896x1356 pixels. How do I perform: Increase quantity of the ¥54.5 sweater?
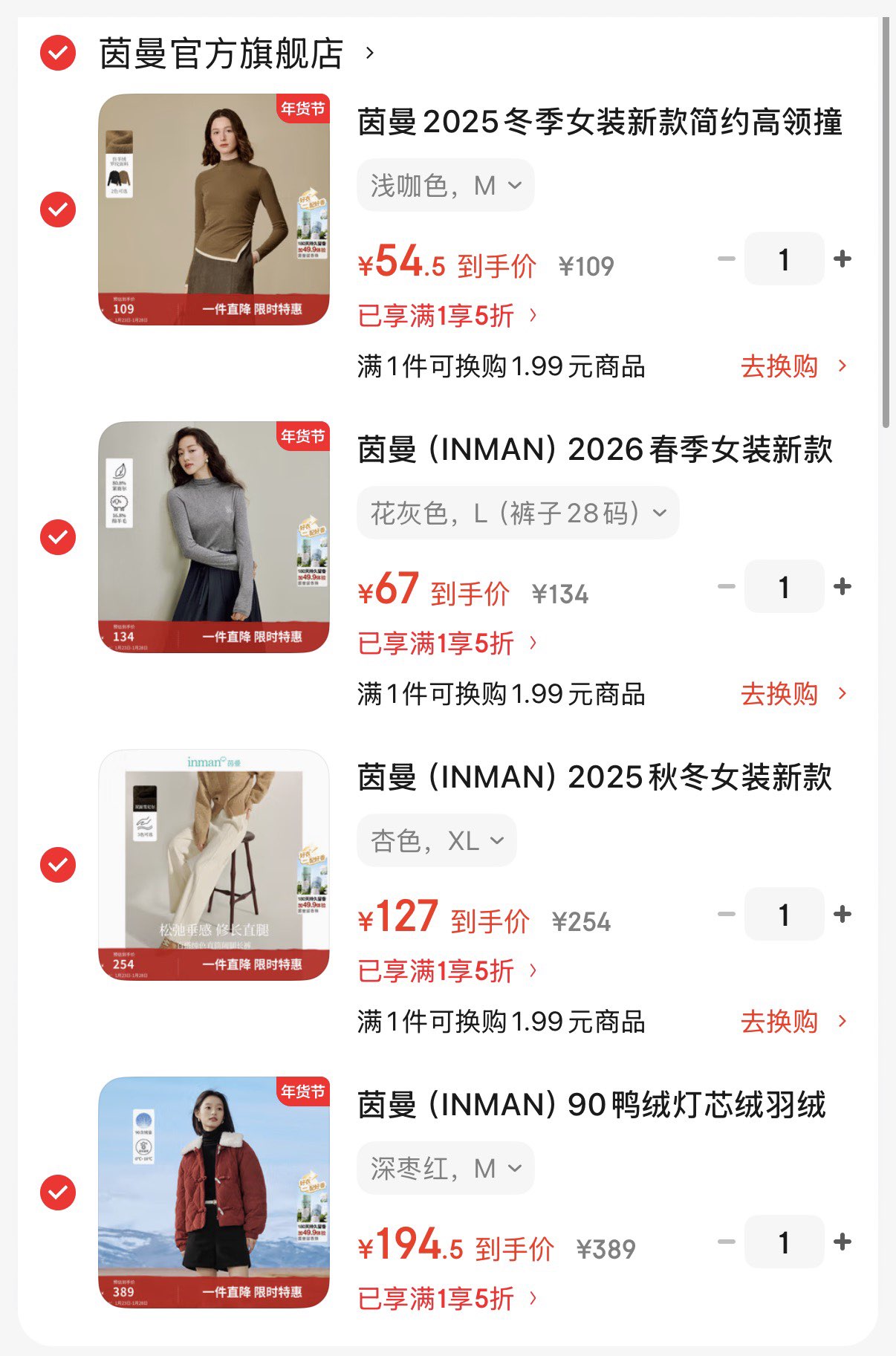tap(842, 259)
